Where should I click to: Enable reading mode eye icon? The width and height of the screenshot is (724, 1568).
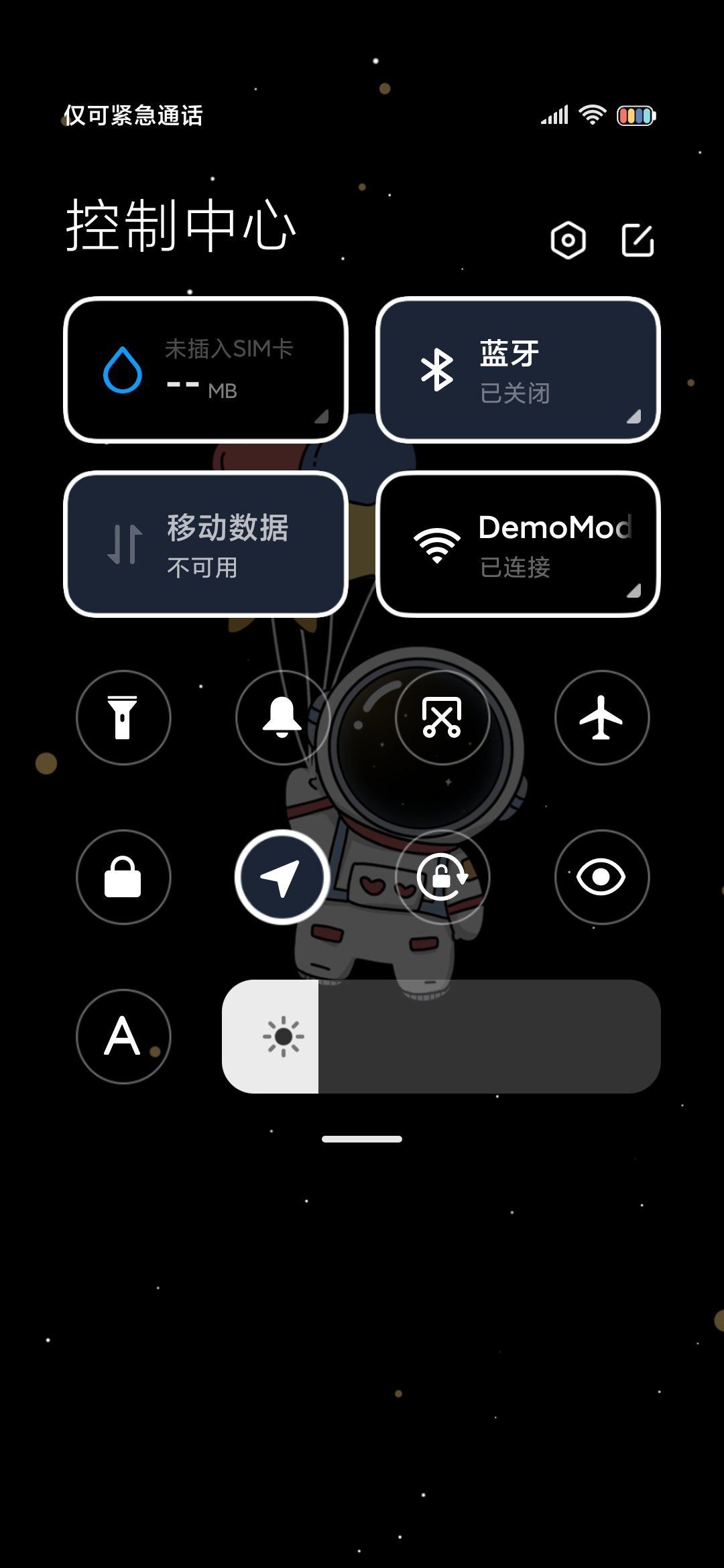pyautogui.click(x=602, y=877)
